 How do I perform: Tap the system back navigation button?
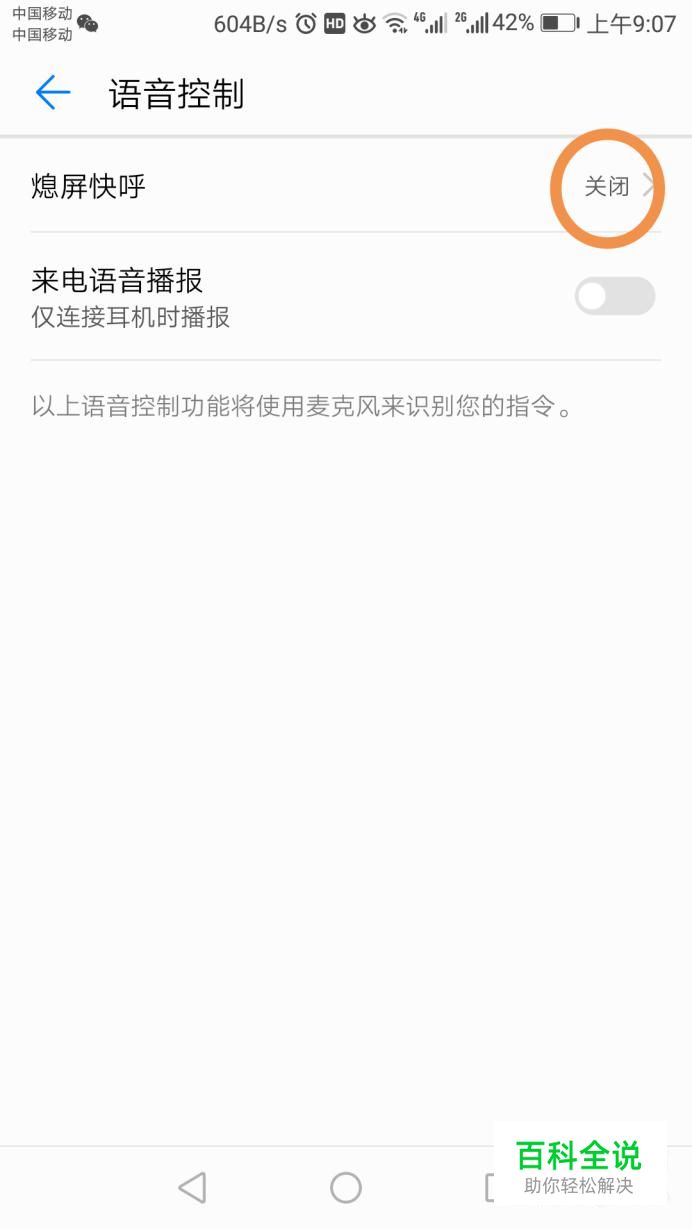pos(192,1187)
